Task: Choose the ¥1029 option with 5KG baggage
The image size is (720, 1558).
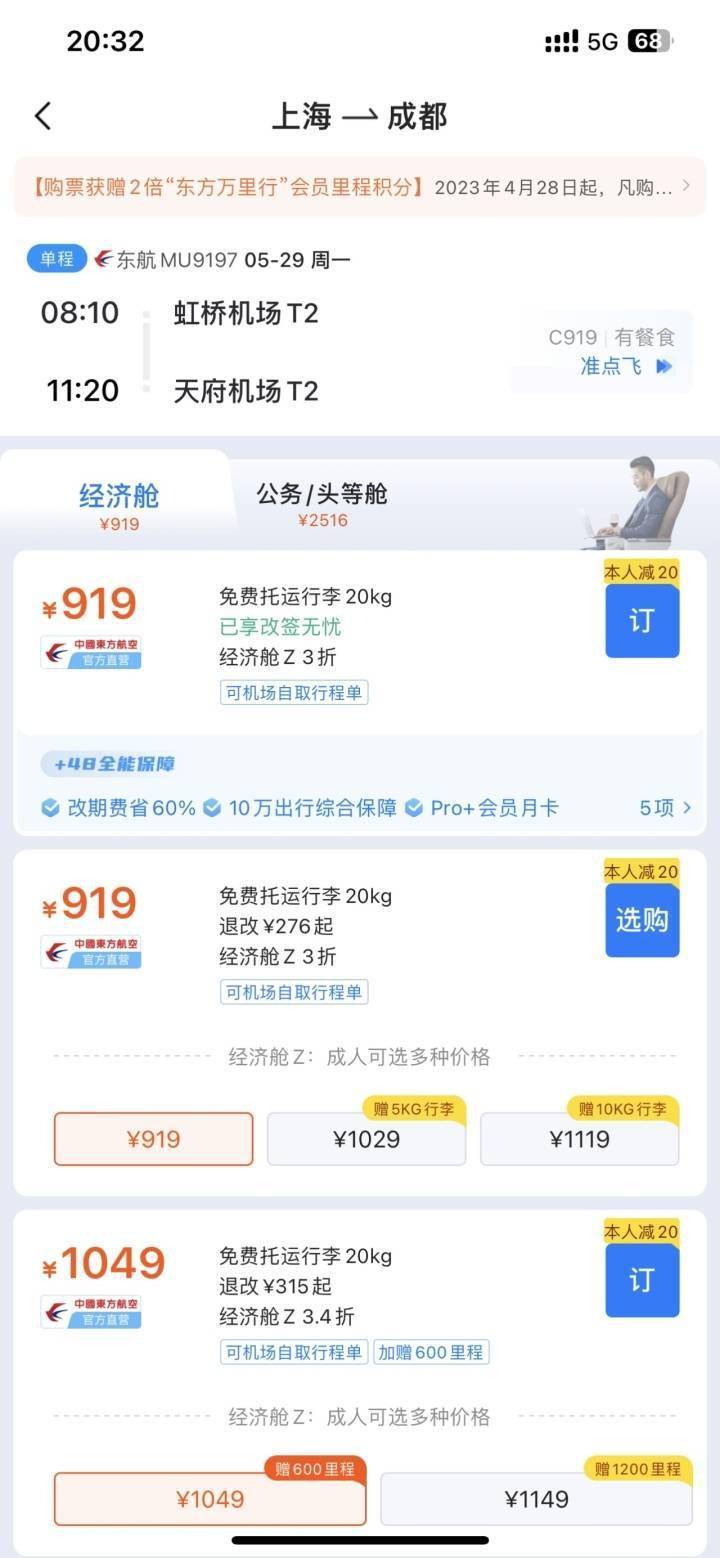Action: click(366, 1139)
